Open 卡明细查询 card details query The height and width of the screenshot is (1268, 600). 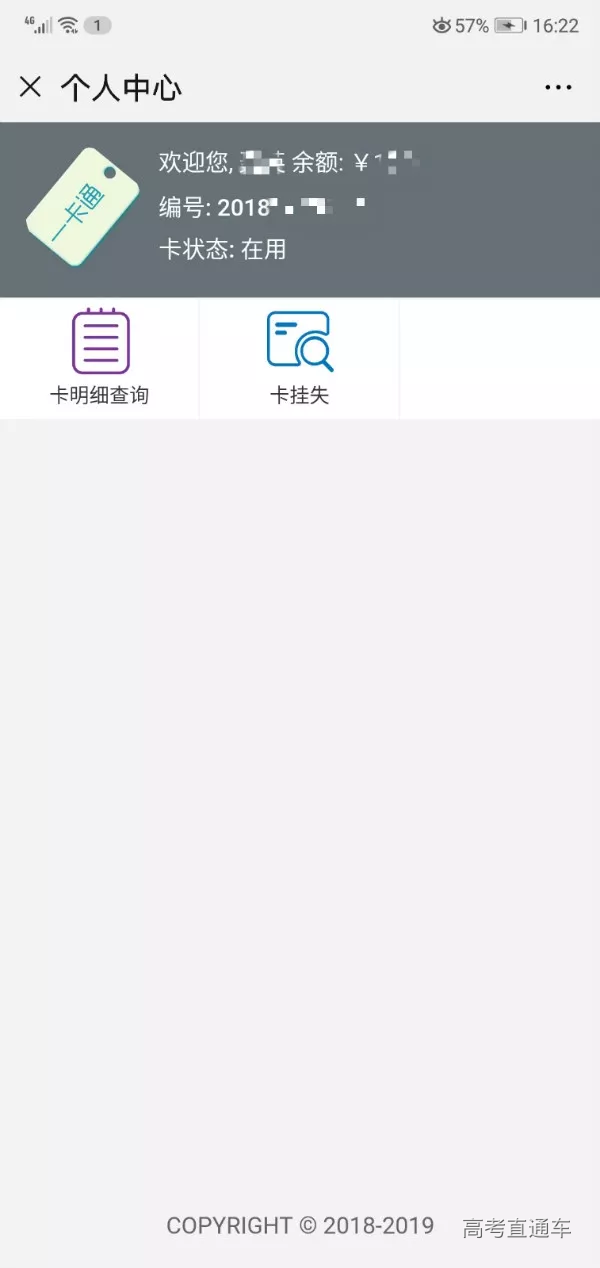click(x=100, y=357)
